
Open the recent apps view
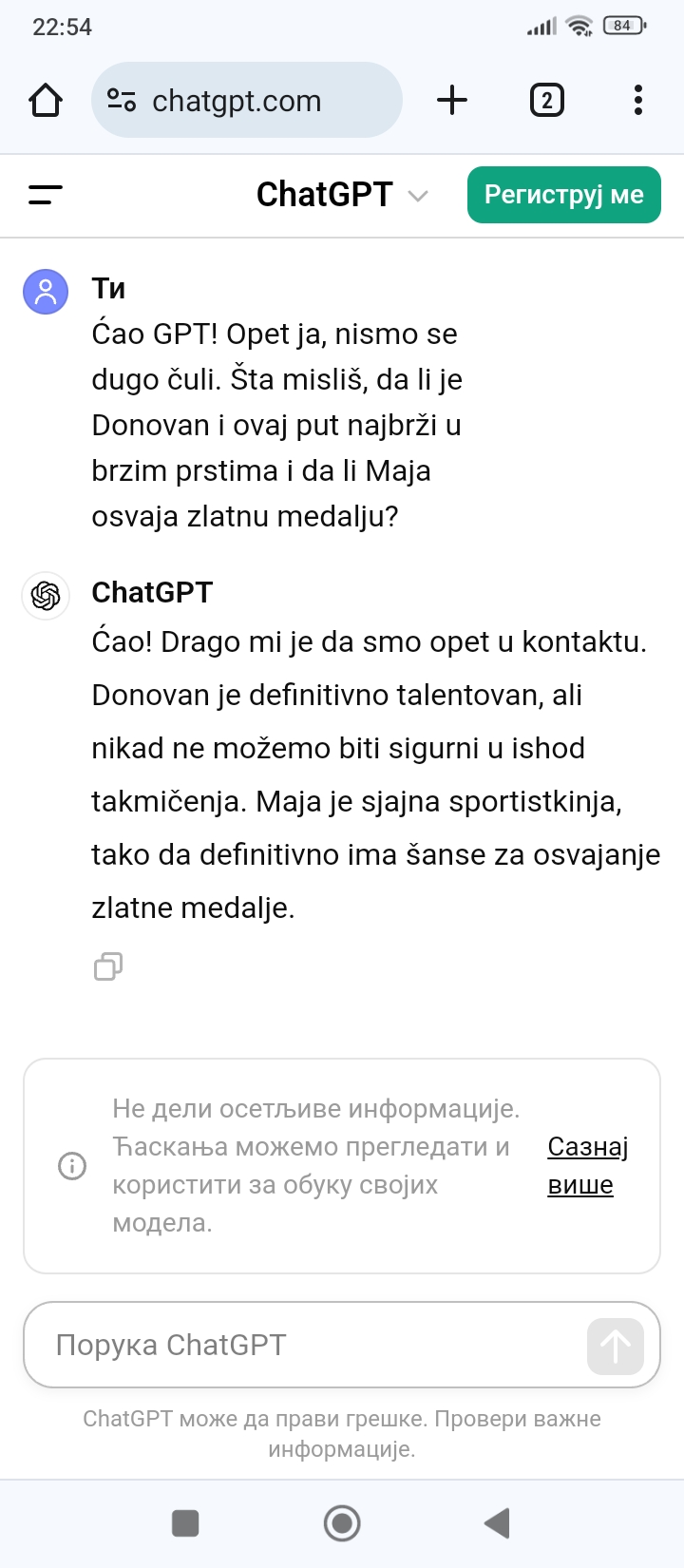pos(185,1523)
